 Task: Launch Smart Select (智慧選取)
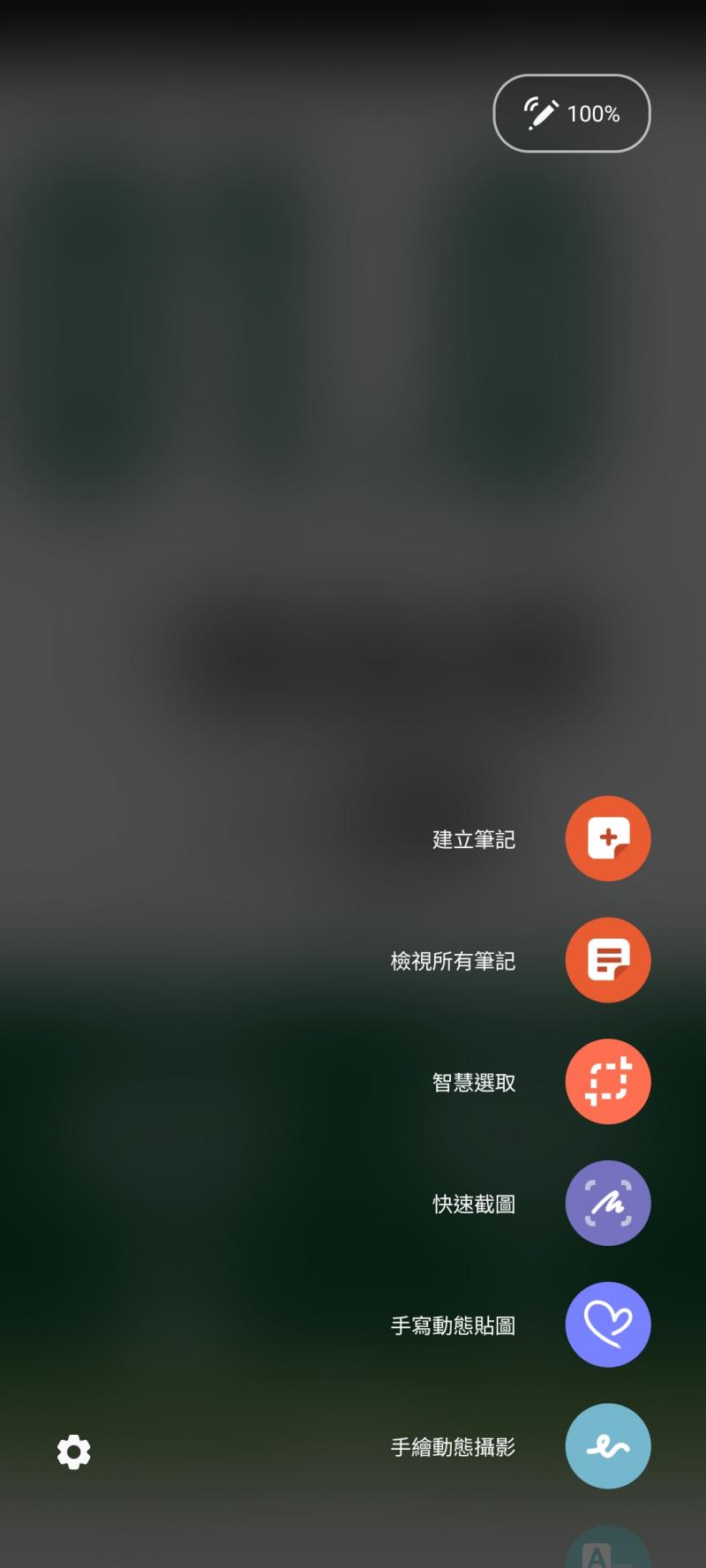[x=607, y=1082]
